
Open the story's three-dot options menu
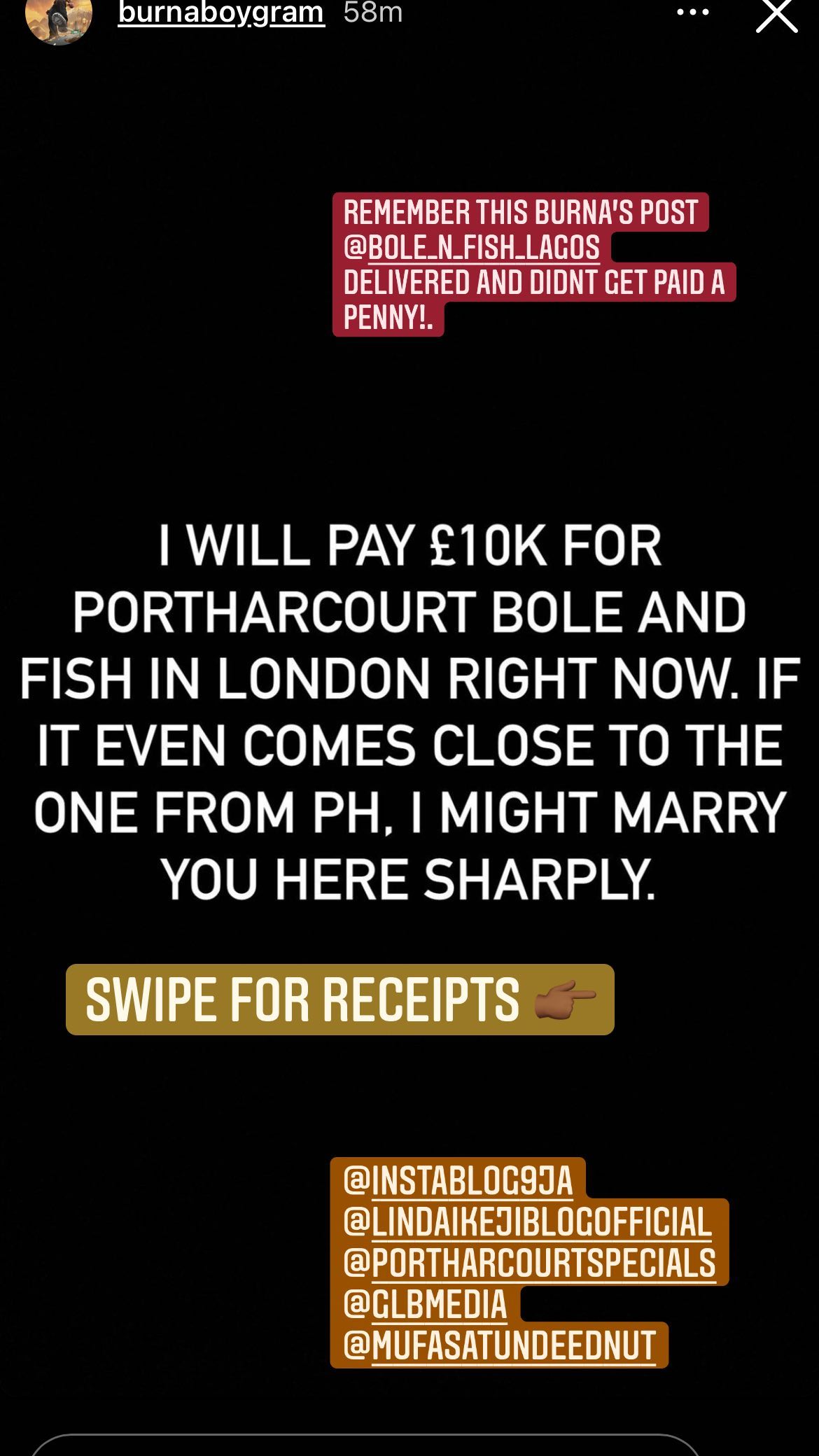[x=693, y=13]
